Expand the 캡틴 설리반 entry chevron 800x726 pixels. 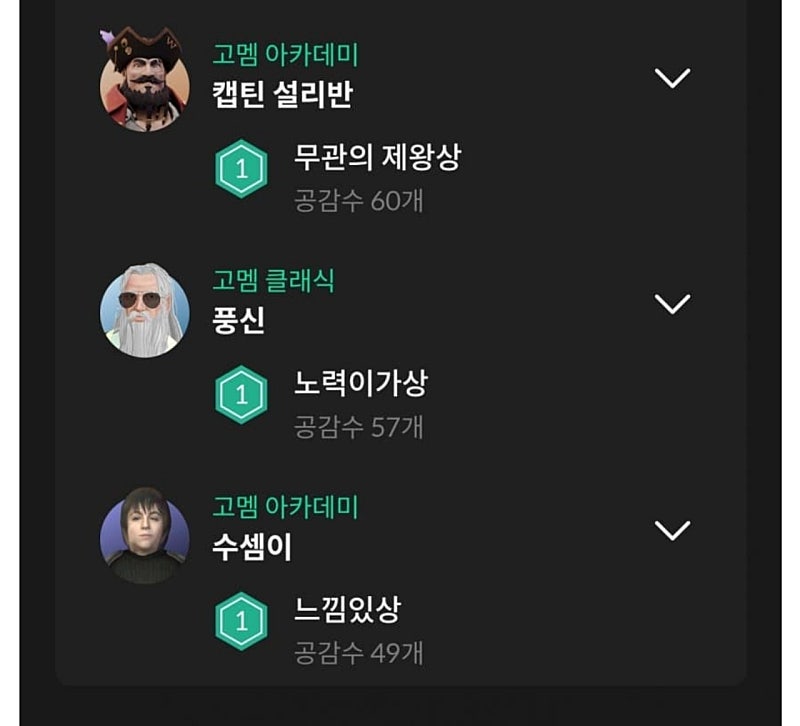tap(671, 78)
